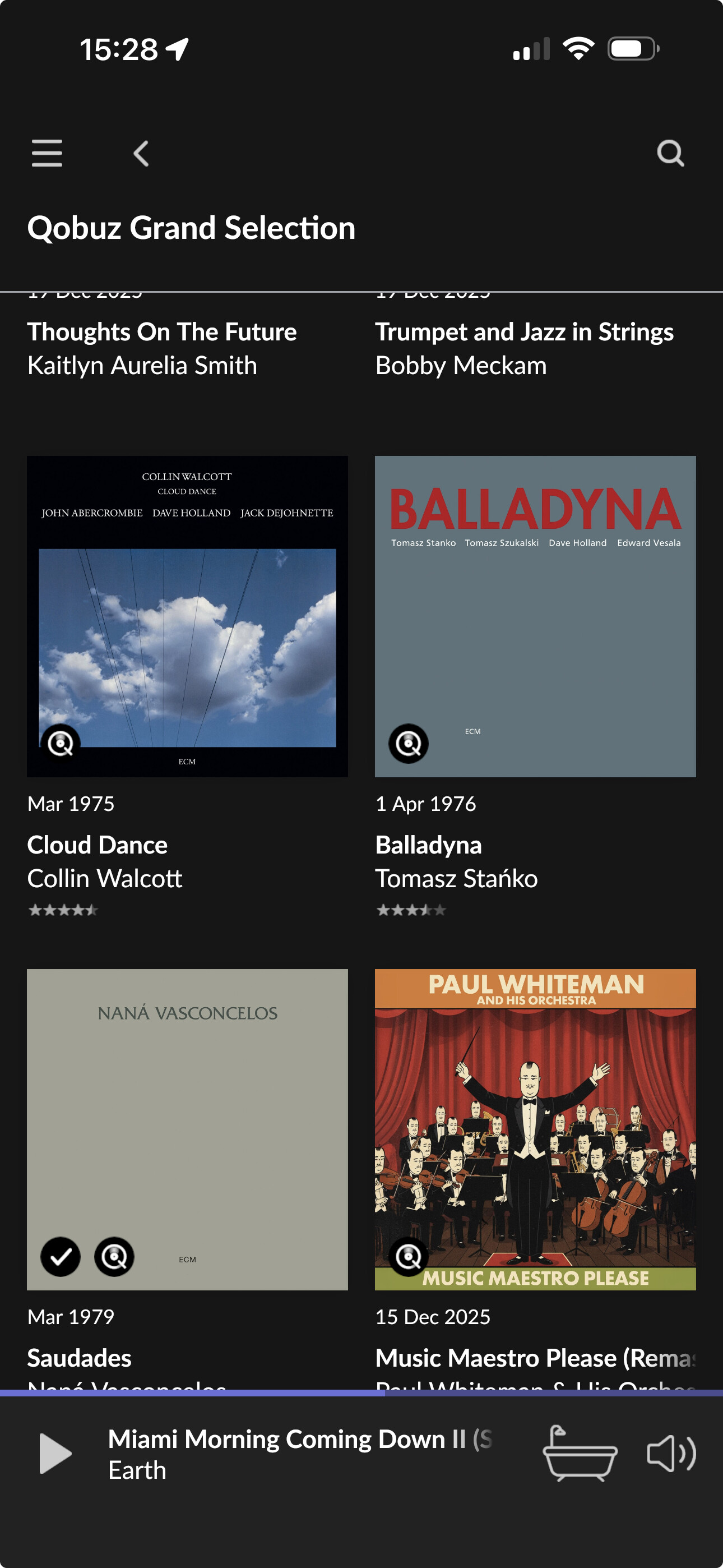Open the album Thoughts On The Future

[162, 333]
